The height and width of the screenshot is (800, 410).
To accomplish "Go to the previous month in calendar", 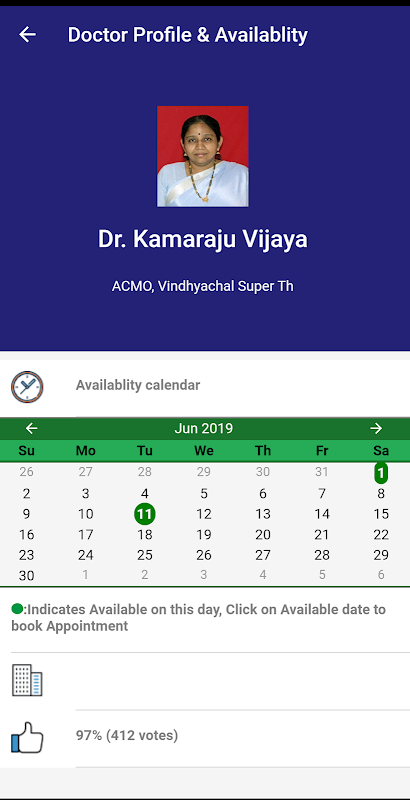I will (x=32, y=429).
